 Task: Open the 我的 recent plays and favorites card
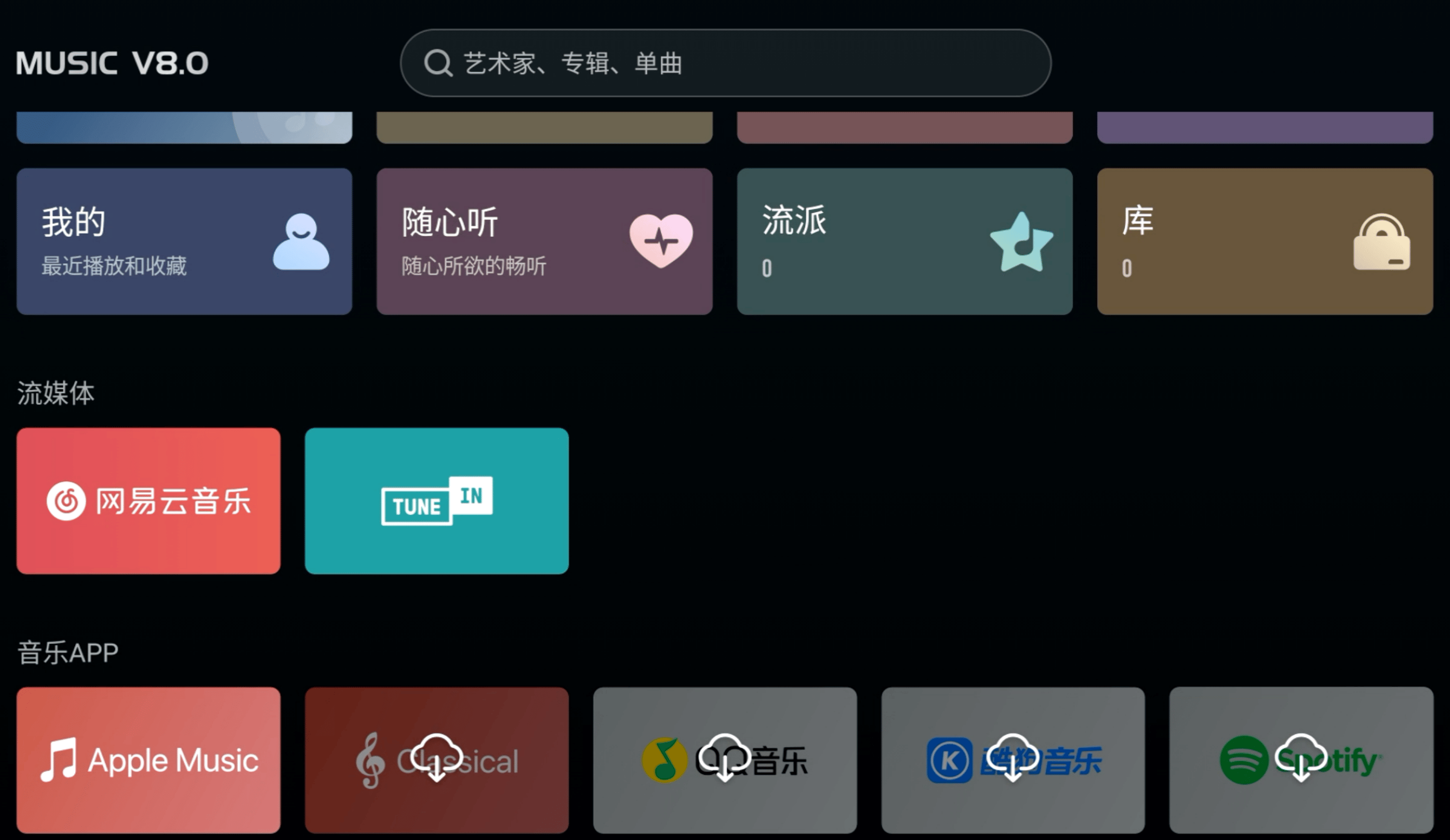[184, 241]
